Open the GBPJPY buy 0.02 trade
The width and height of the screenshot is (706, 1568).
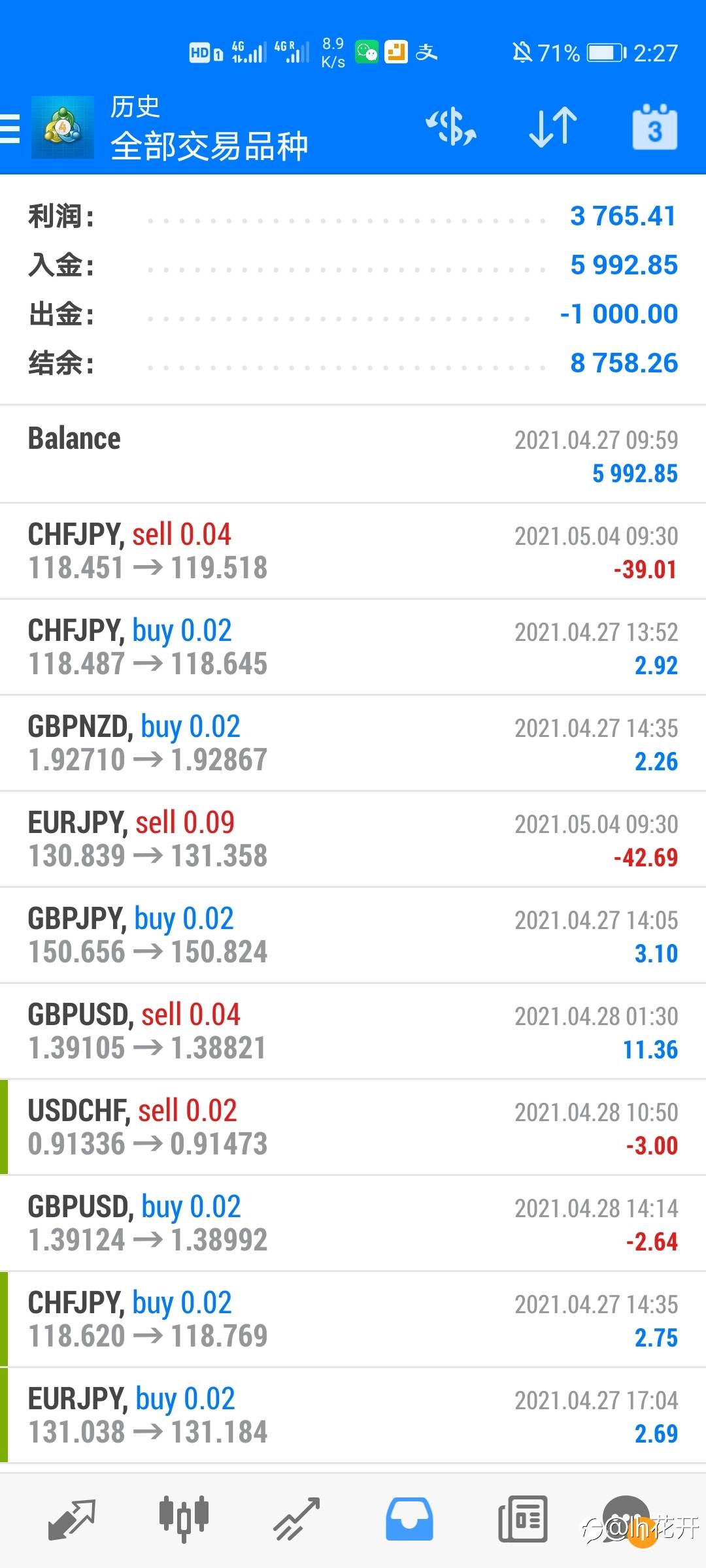pyautogui.click(x=353, y=935)
